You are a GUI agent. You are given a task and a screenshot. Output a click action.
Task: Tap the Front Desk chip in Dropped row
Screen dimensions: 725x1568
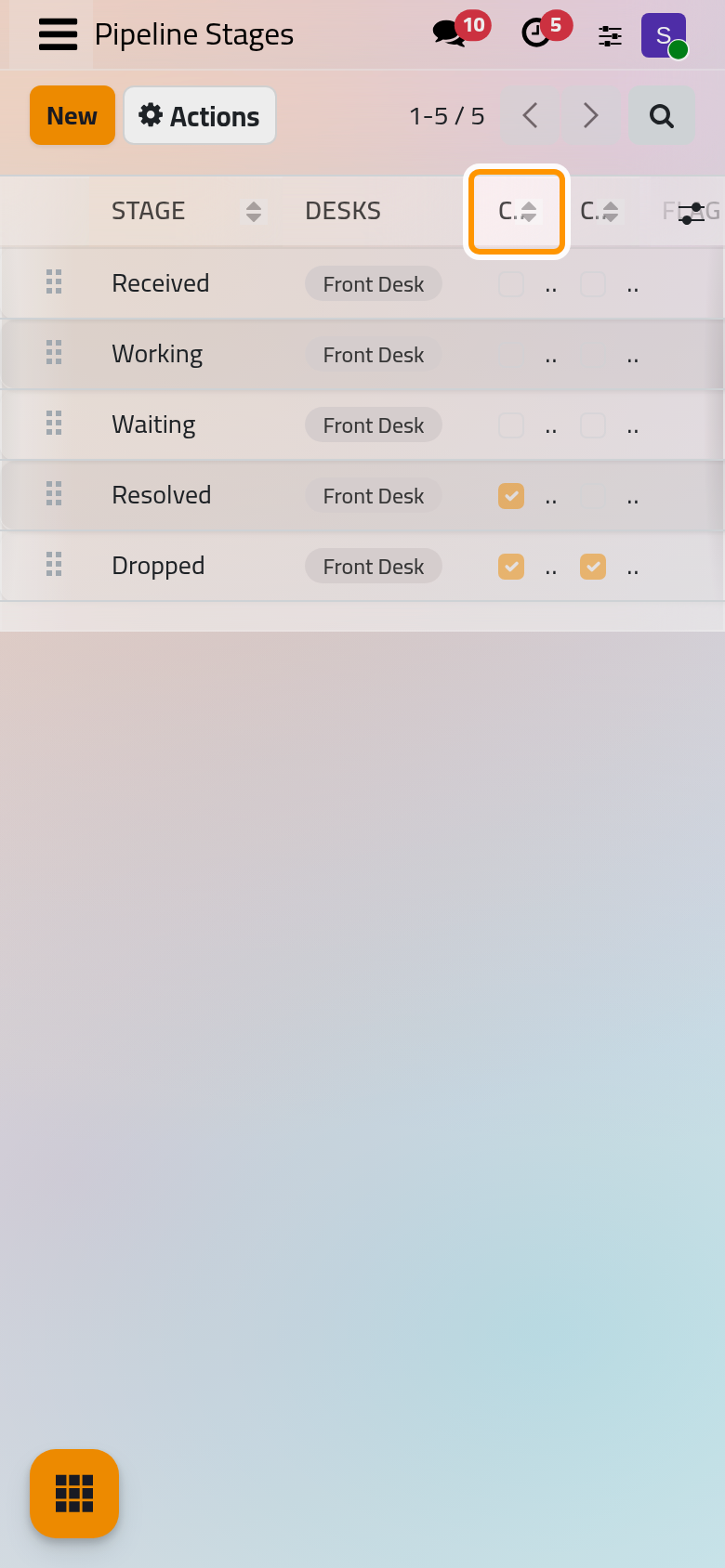(x=374, y=567)
